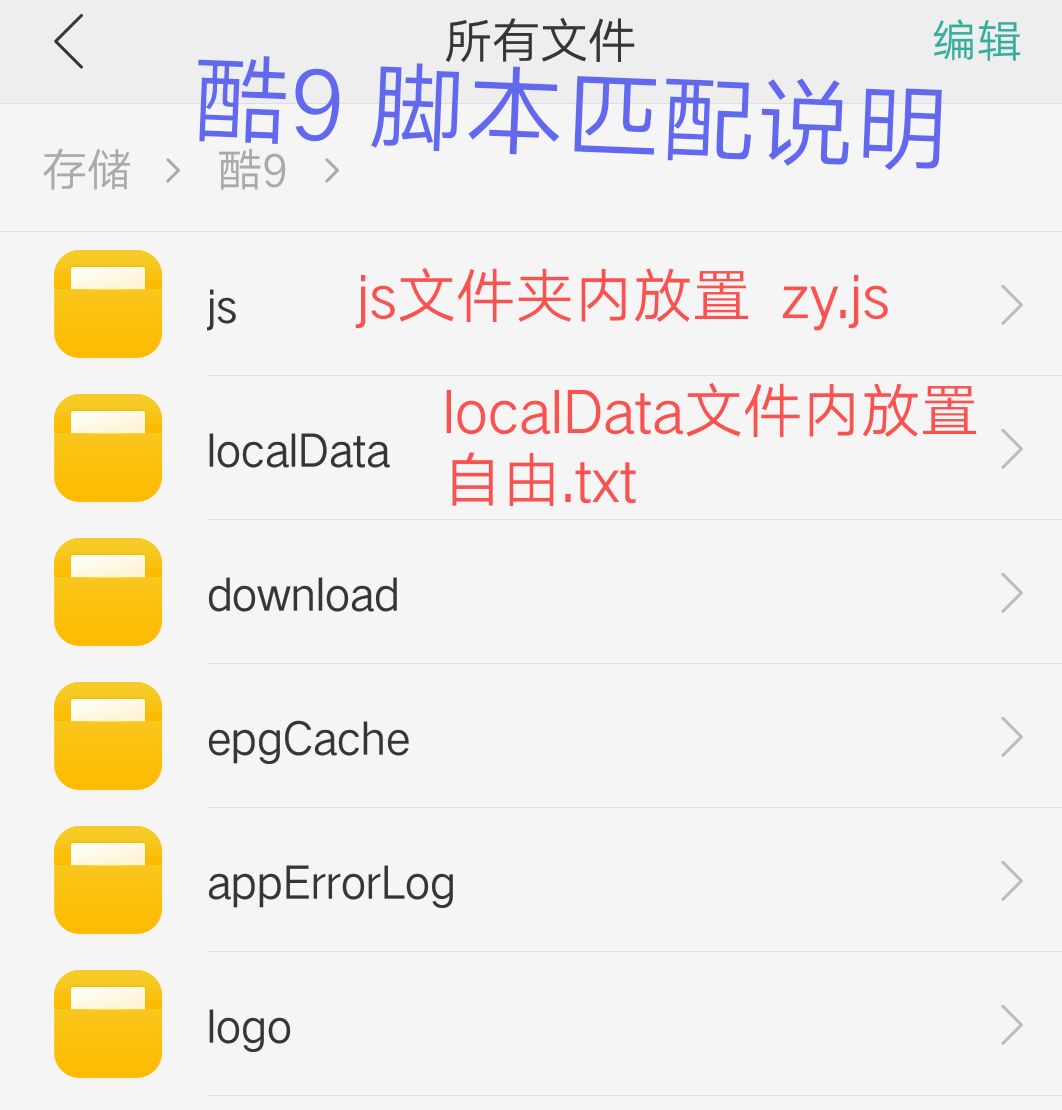Tap the 编辑 edit button
The width and height of the screenshot is (1062, 1110).
pos(976,42)
